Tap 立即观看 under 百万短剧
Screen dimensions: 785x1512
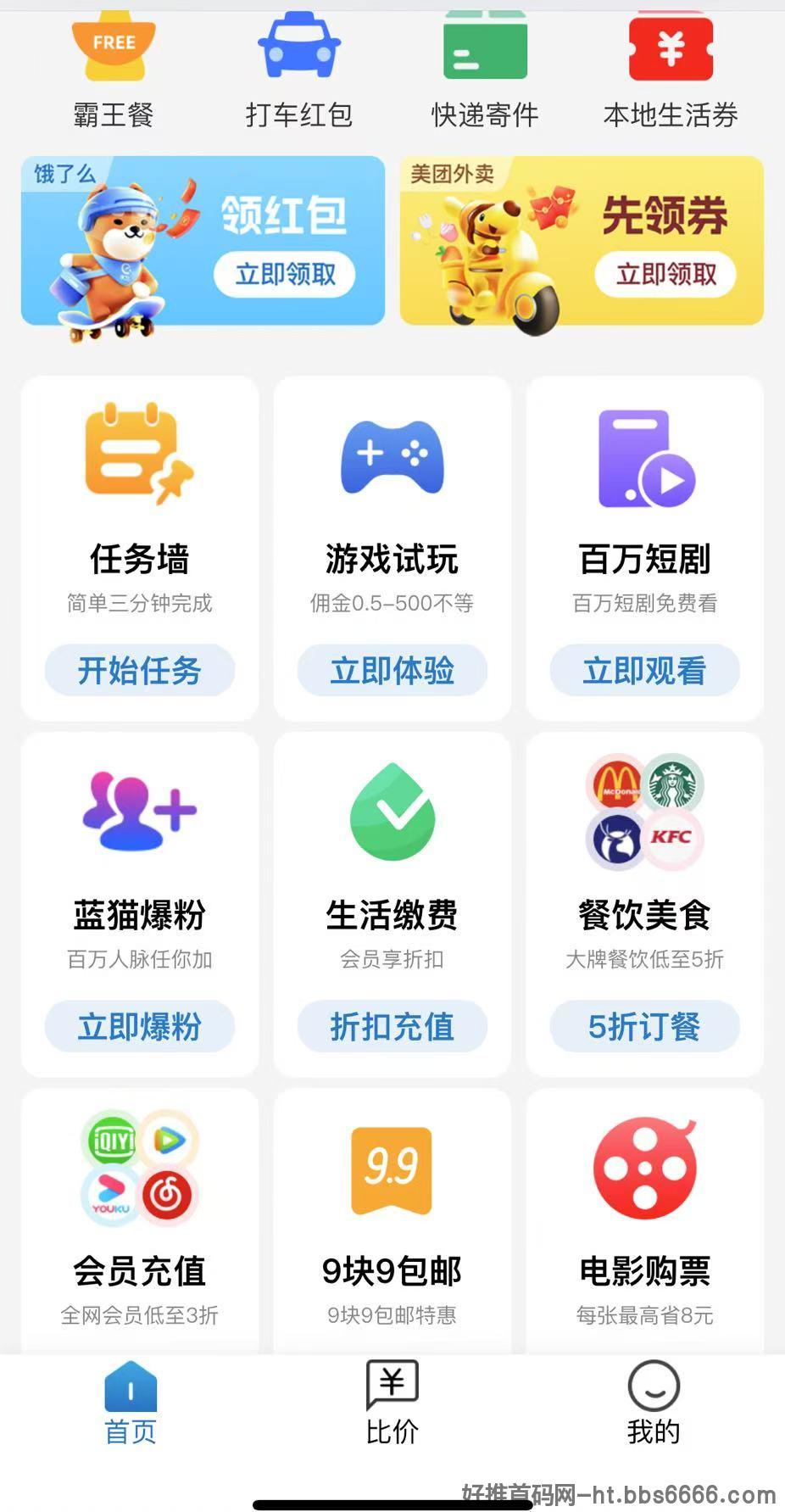click(x=645, y=670)
